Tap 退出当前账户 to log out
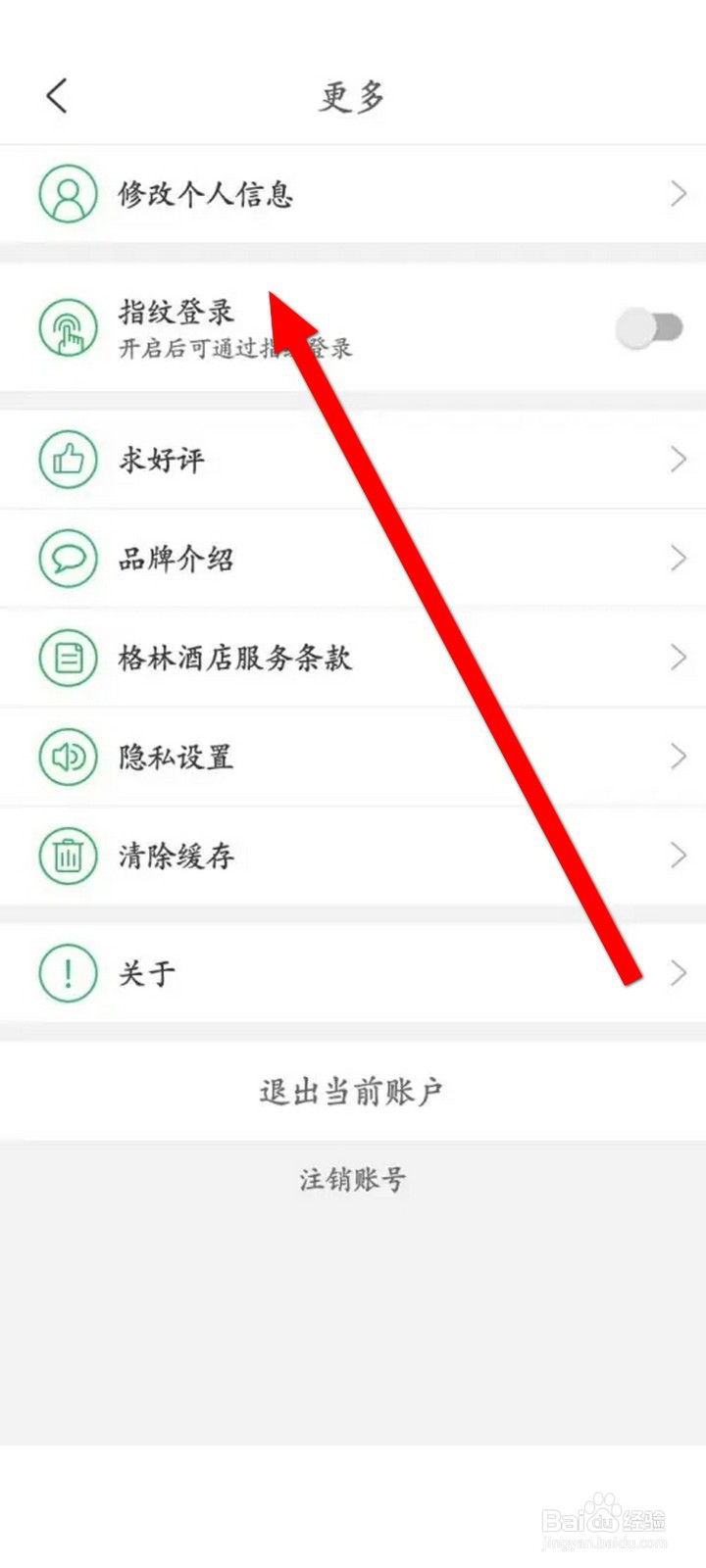This screenshot has height=1568, width=706. click(x=350, y=1091)
